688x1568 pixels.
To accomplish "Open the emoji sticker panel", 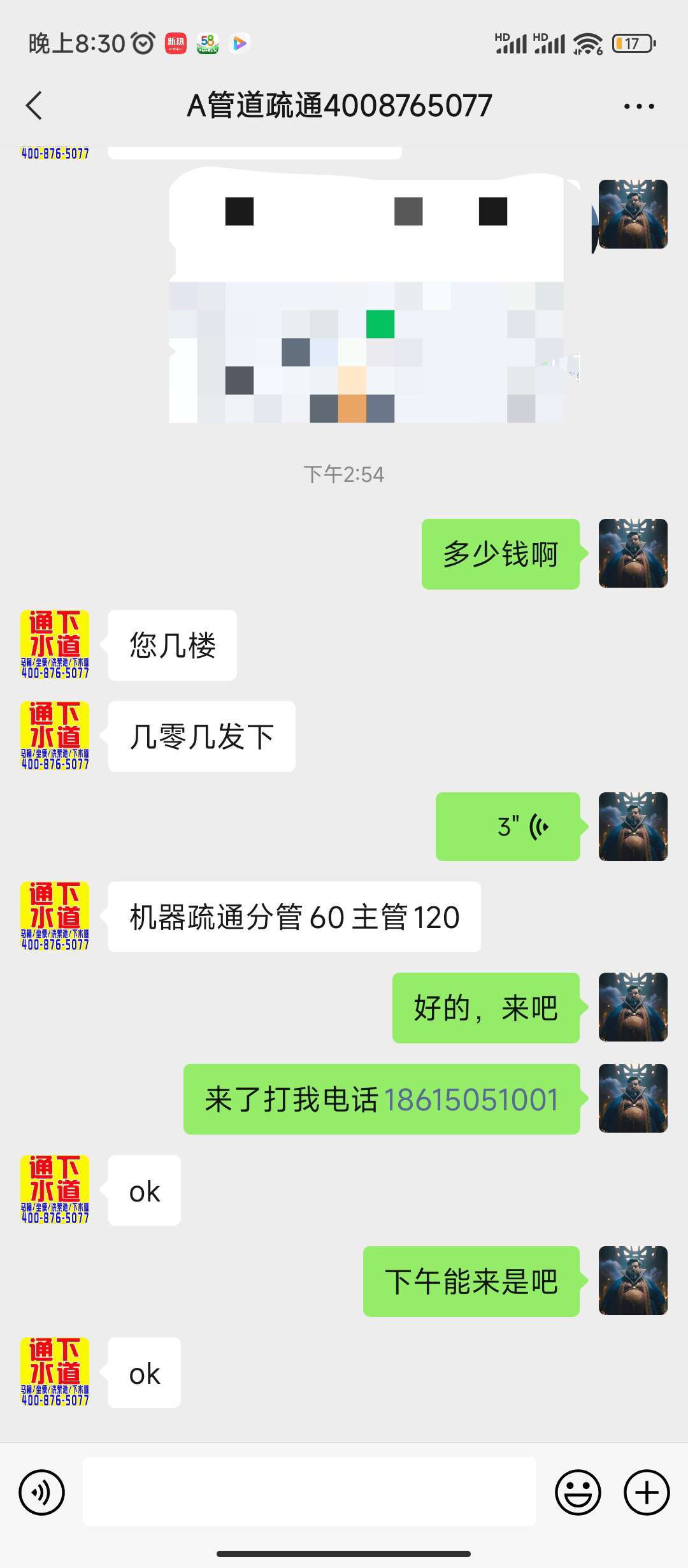I will 578,1492.
